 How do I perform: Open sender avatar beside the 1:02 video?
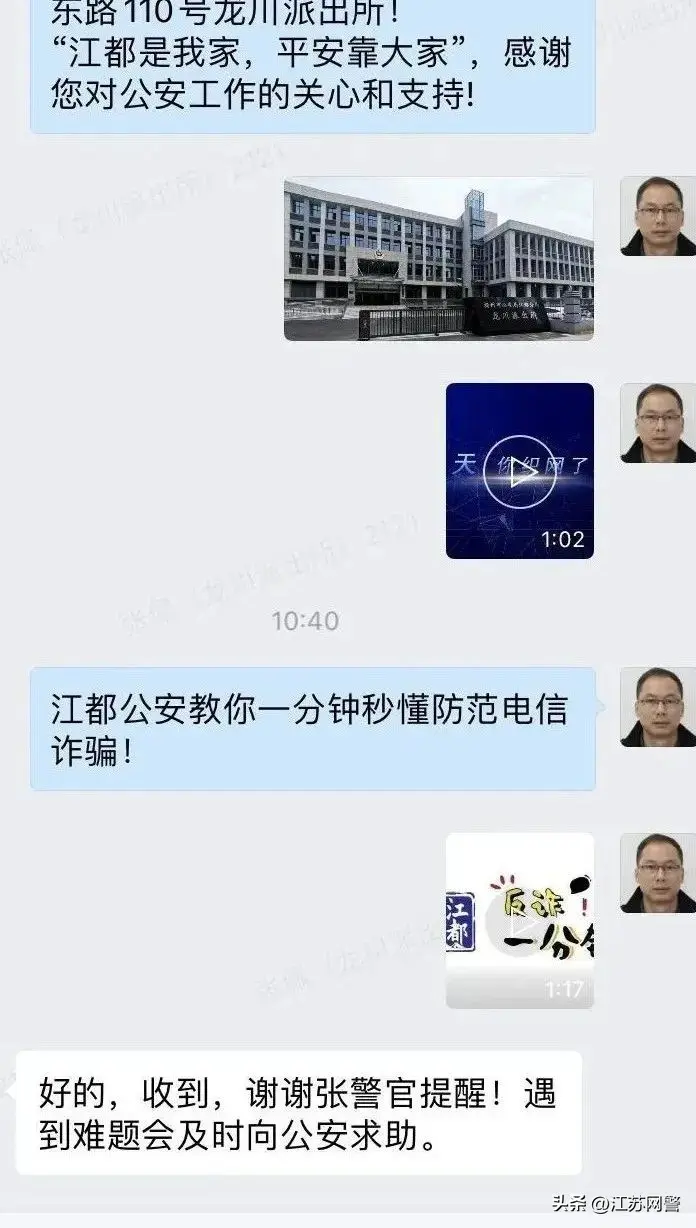coord(657,423)
